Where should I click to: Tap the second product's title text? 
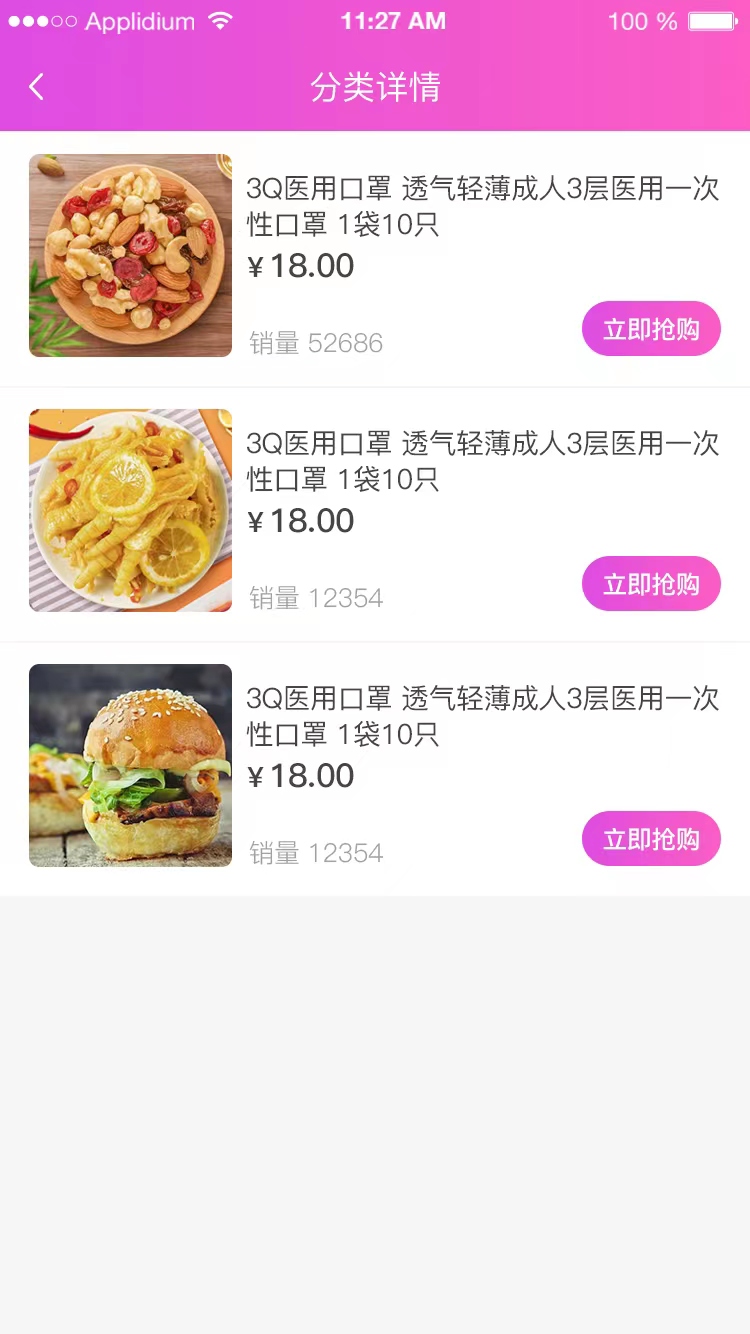pos(483,462)
